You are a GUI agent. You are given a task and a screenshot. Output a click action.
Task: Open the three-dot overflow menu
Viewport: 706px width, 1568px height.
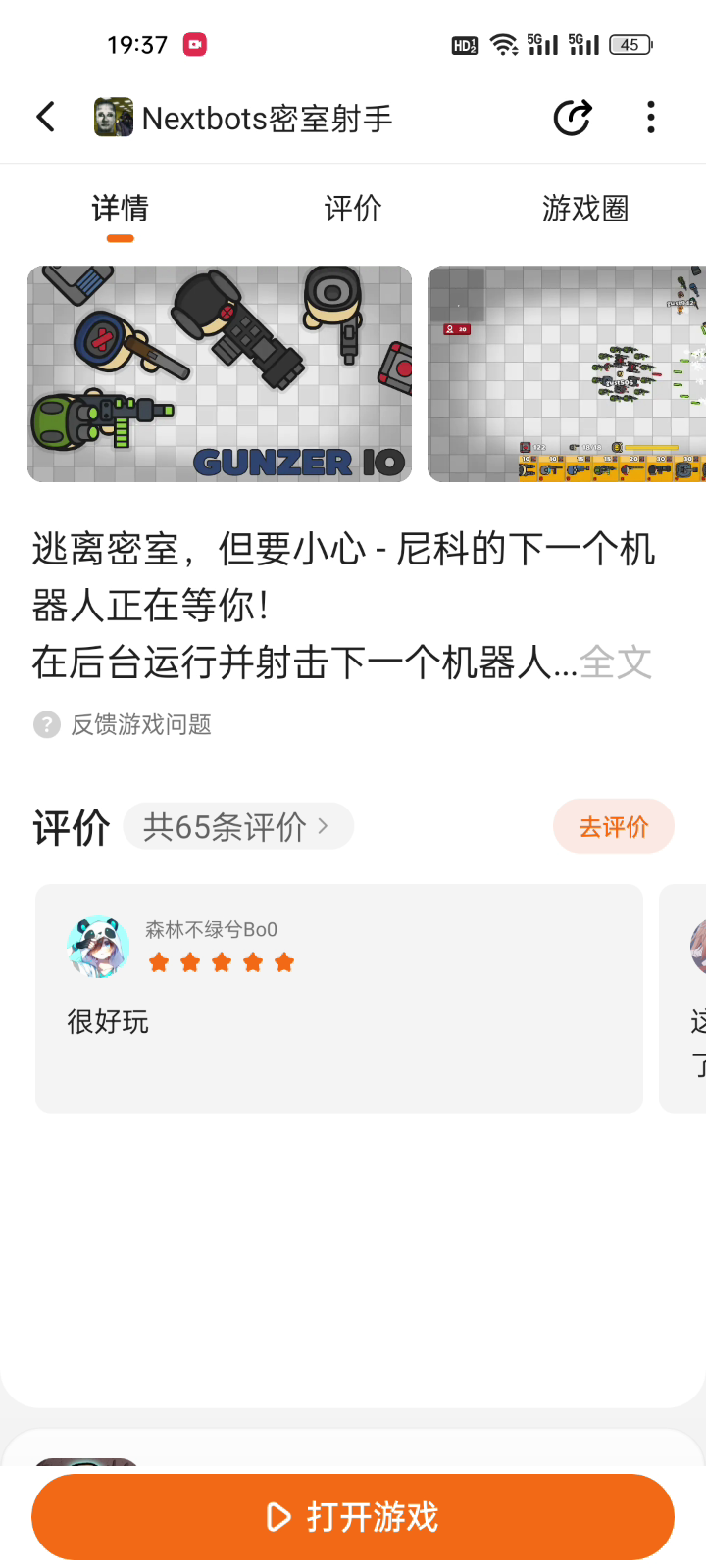point(651,118)
